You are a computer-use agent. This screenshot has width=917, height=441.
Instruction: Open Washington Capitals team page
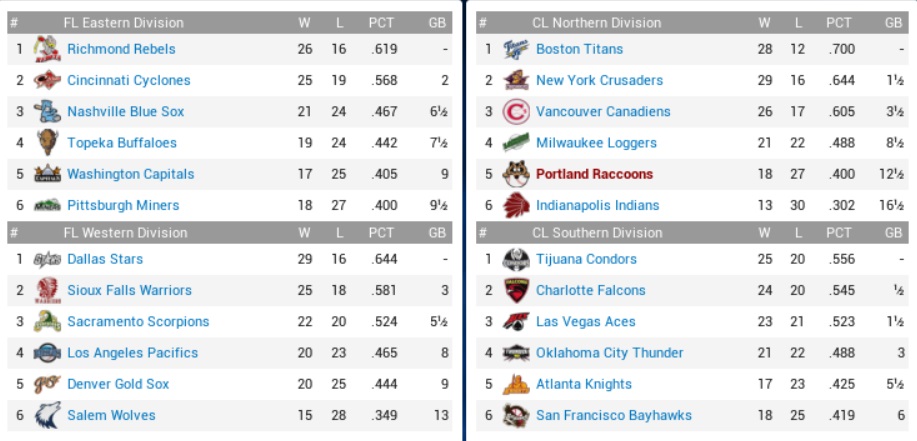click(x=130, y=174)
